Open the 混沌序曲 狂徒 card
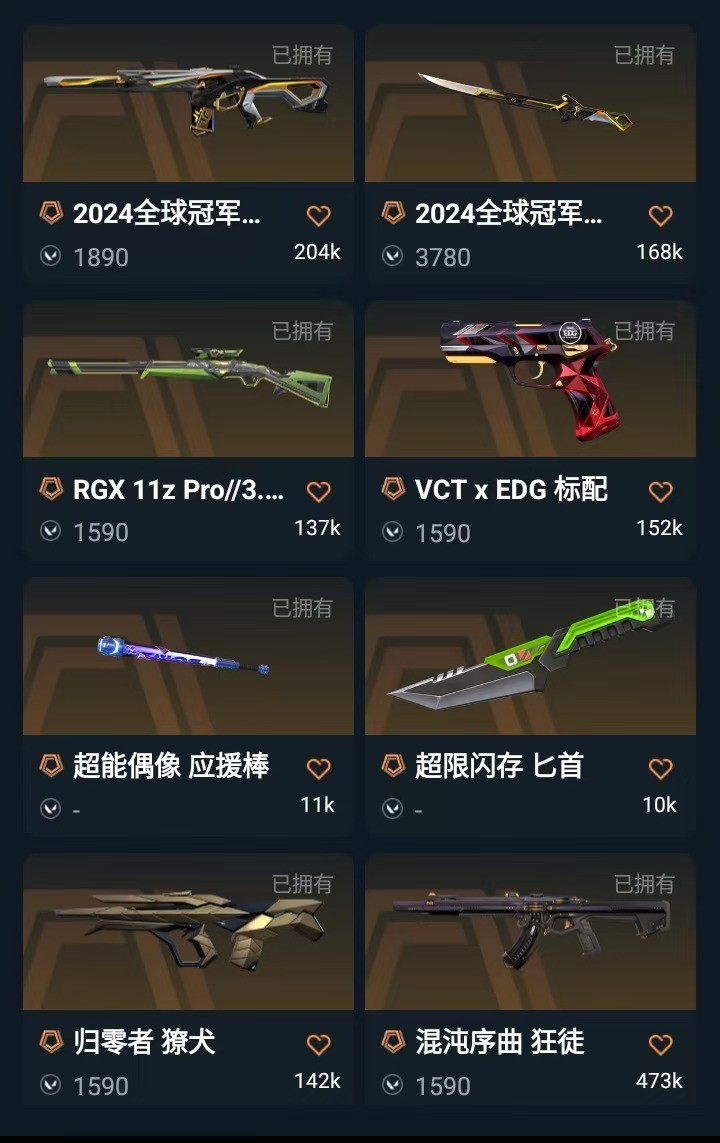This screenshot has height=1143, width=720. pyautogui.click(x=530, y=933)
